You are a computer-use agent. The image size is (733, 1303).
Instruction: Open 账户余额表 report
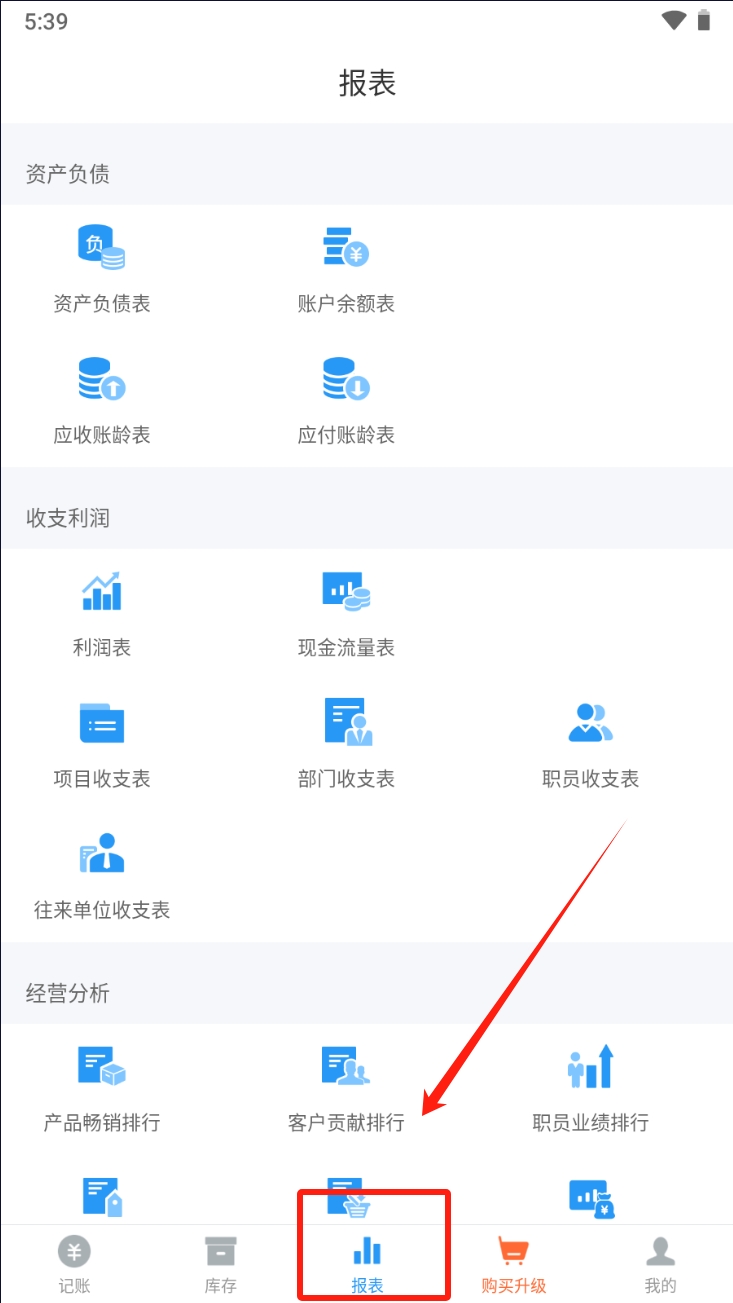coord(346,268)
